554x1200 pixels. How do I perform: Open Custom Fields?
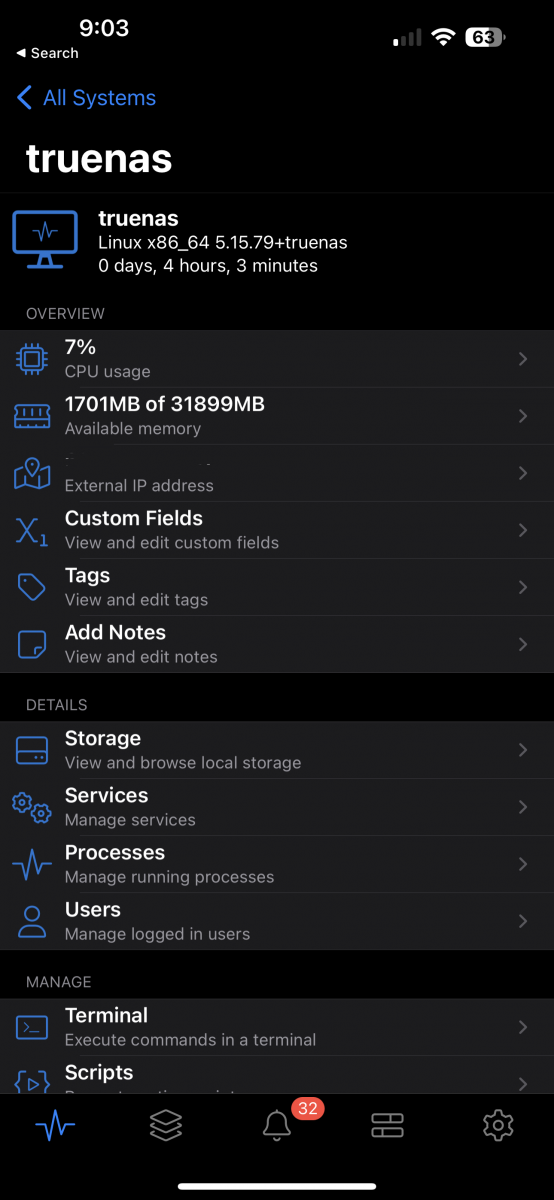click(277, 530)
